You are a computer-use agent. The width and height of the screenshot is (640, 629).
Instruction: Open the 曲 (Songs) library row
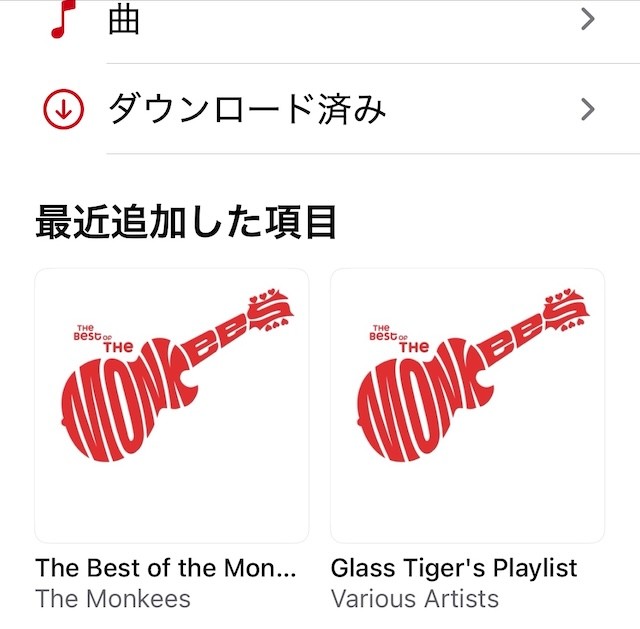[x=320, y=22]
